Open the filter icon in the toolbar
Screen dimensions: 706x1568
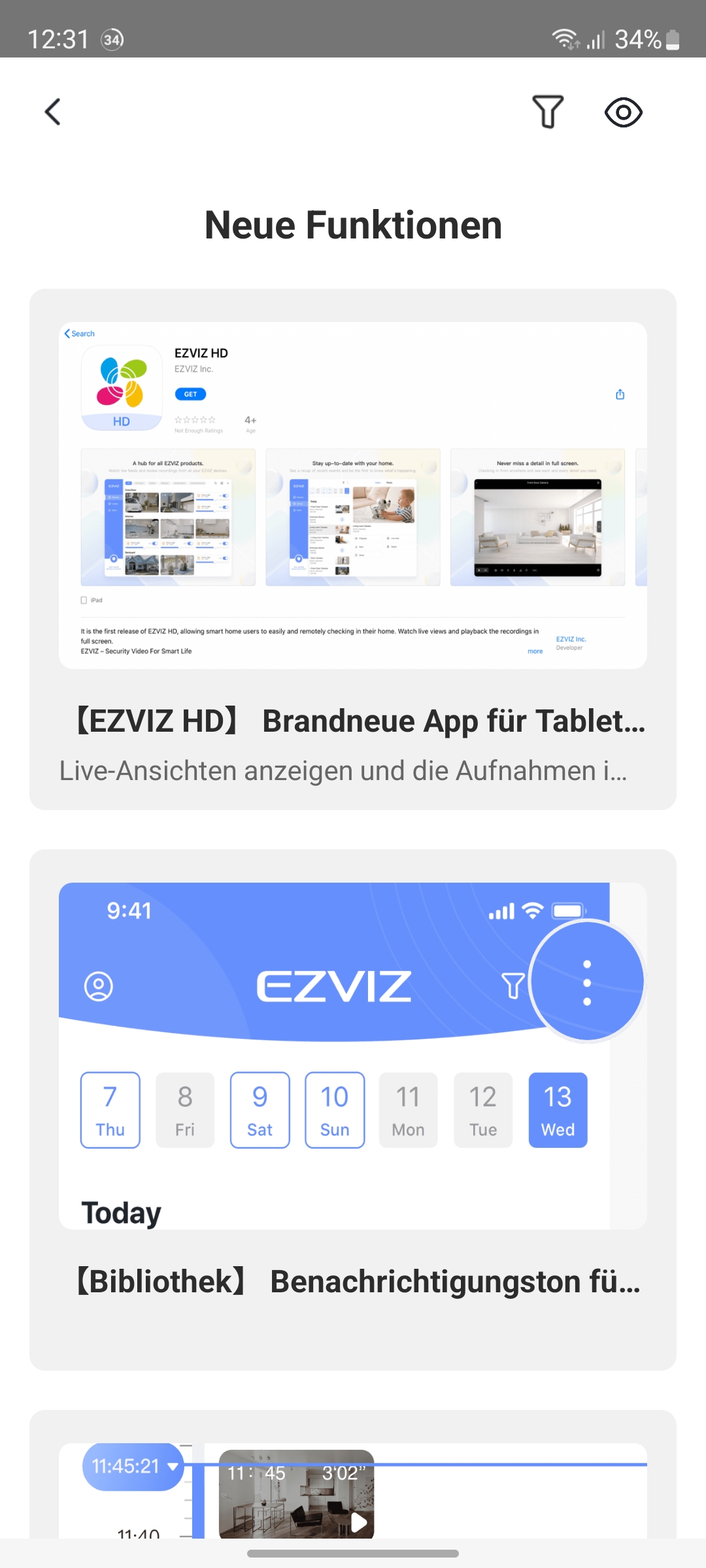(548, 112)
